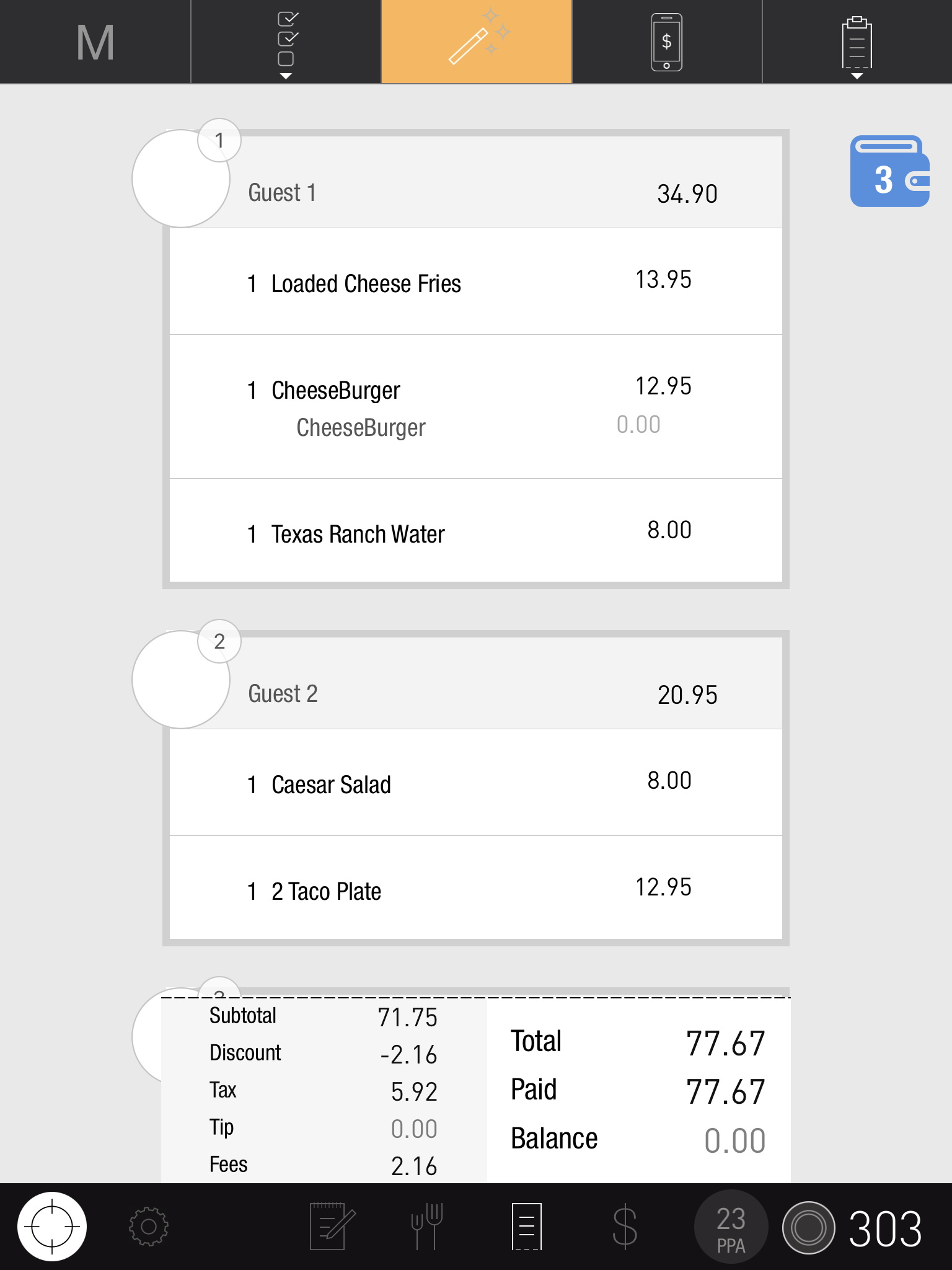
Task: Click the 23 PPA indicator
Action: coord(733,1227)
